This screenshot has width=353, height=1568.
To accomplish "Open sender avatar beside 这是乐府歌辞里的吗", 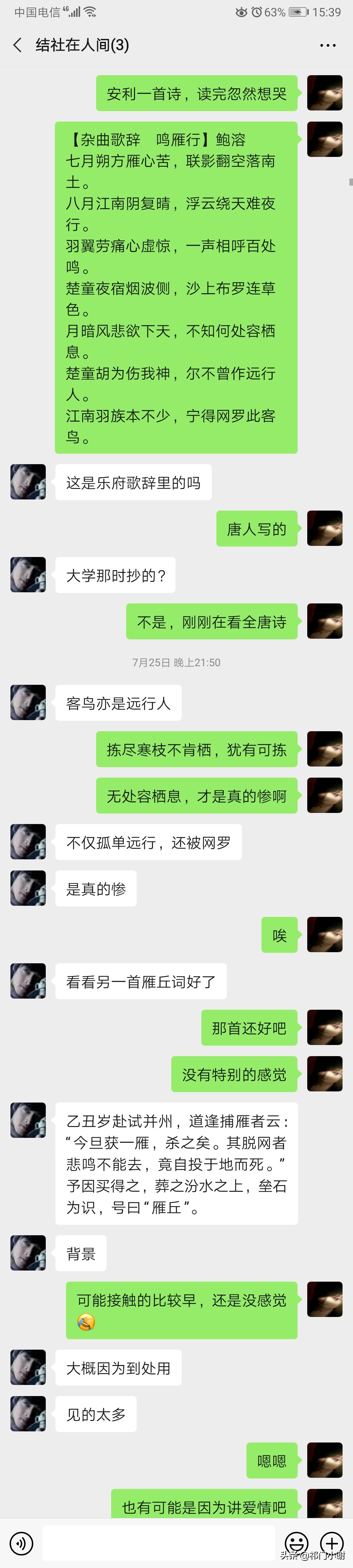I will [28, 482].
